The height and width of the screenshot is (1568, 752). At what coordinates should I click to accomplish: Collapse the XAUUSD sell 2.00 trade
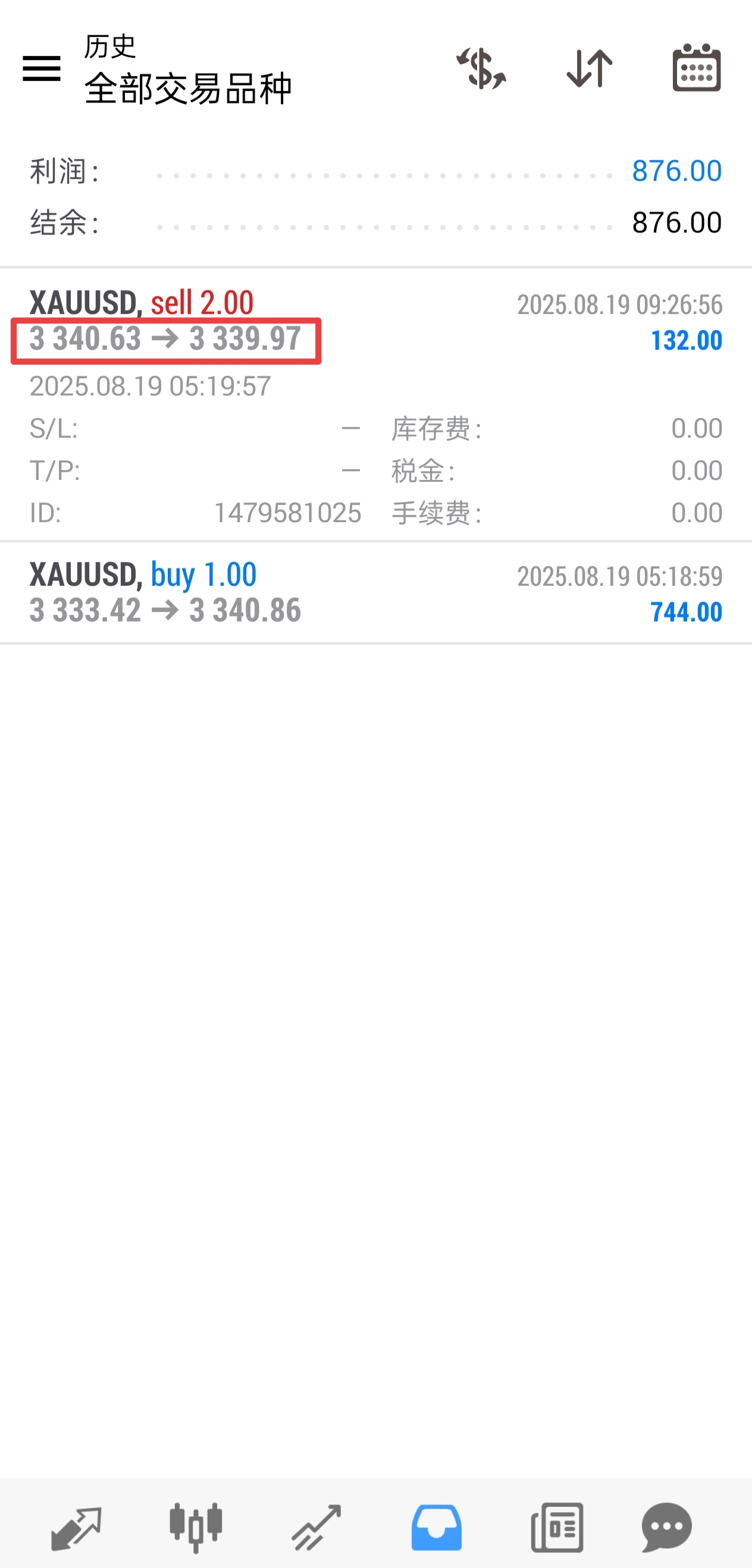click(x=375, y=404)
